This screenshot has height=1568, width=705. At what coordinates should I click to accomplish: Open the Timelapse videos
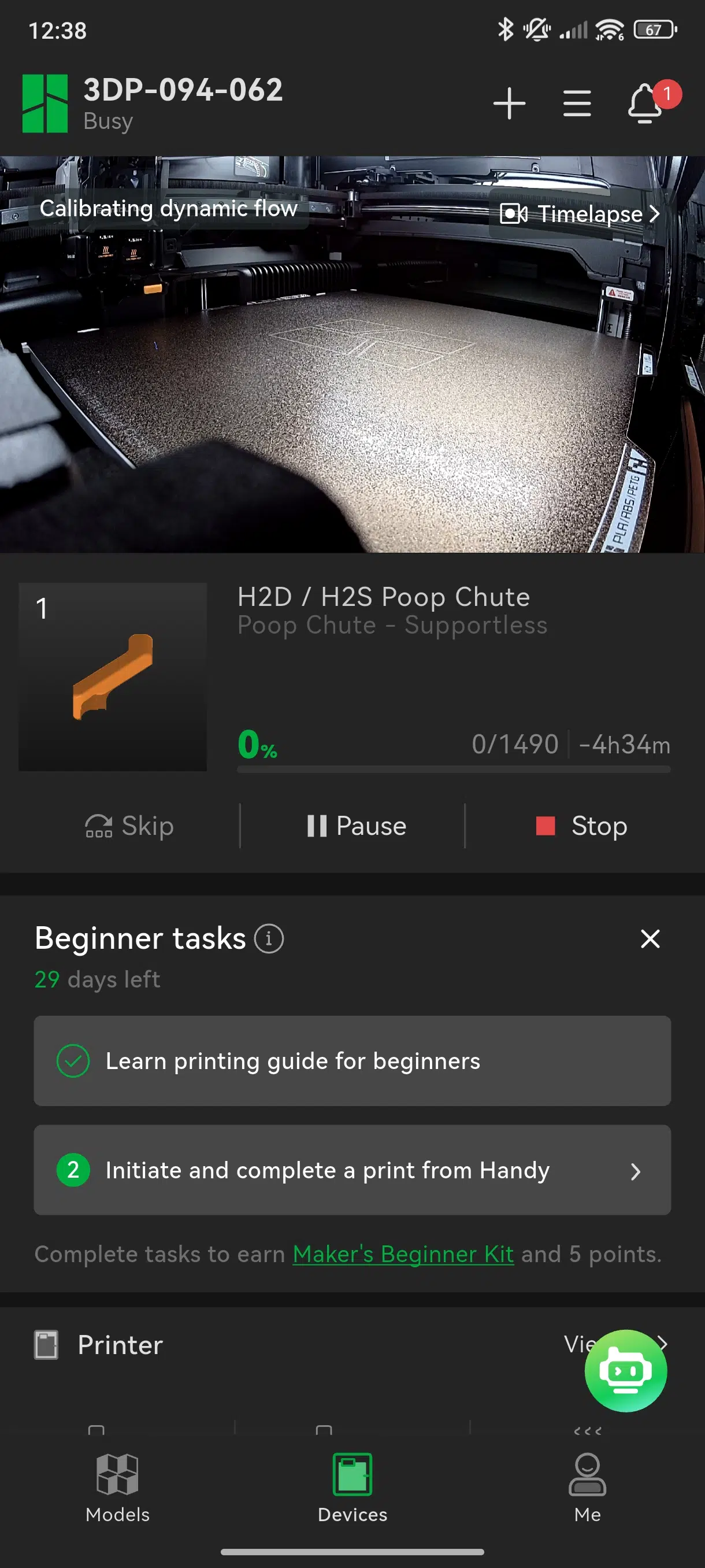pyautogui.click(x=580, y=214)
